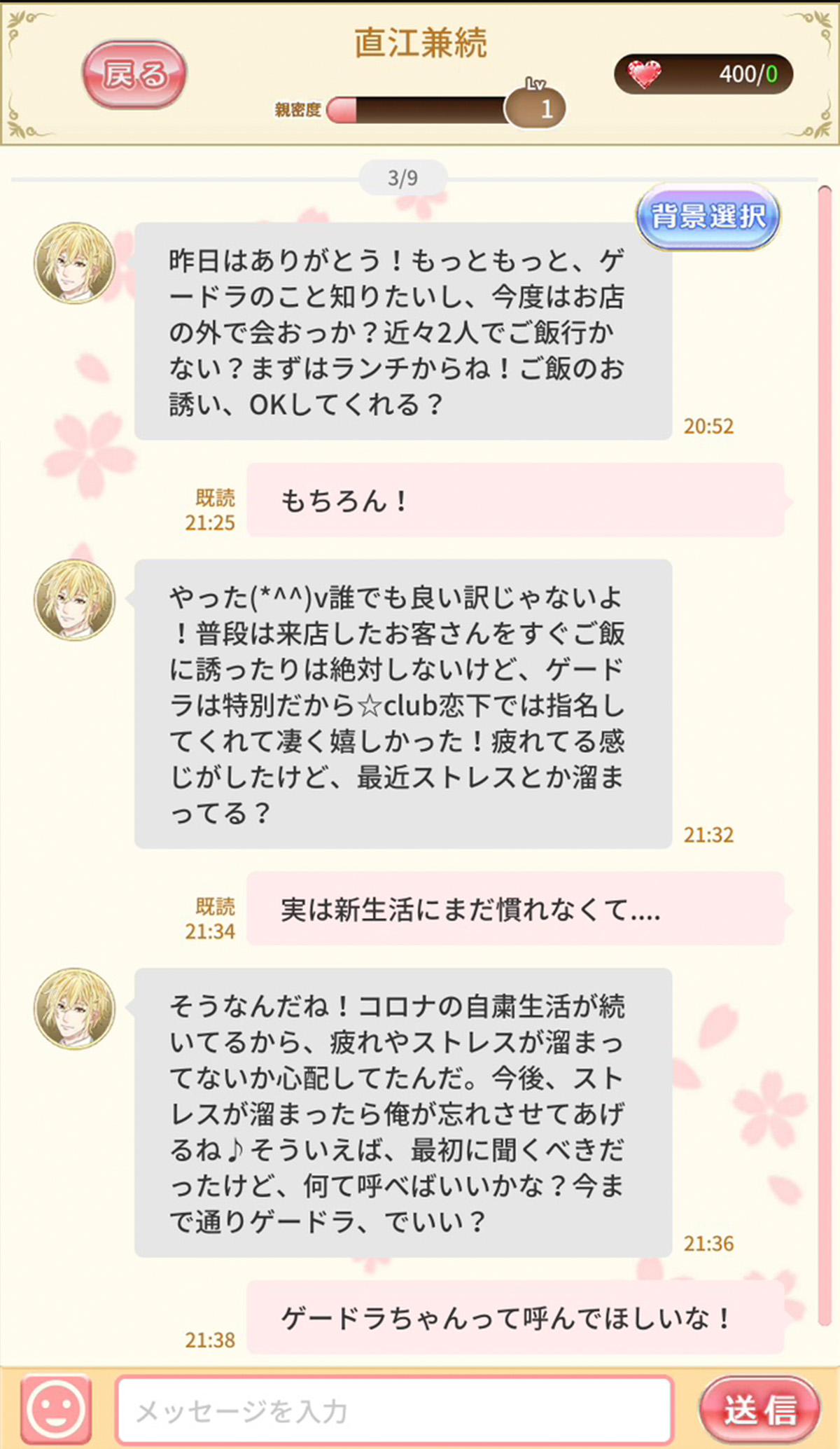
Task: Open 直江兼続's avatar beside the 20:52 message
Action: click(x=74, y=263)
